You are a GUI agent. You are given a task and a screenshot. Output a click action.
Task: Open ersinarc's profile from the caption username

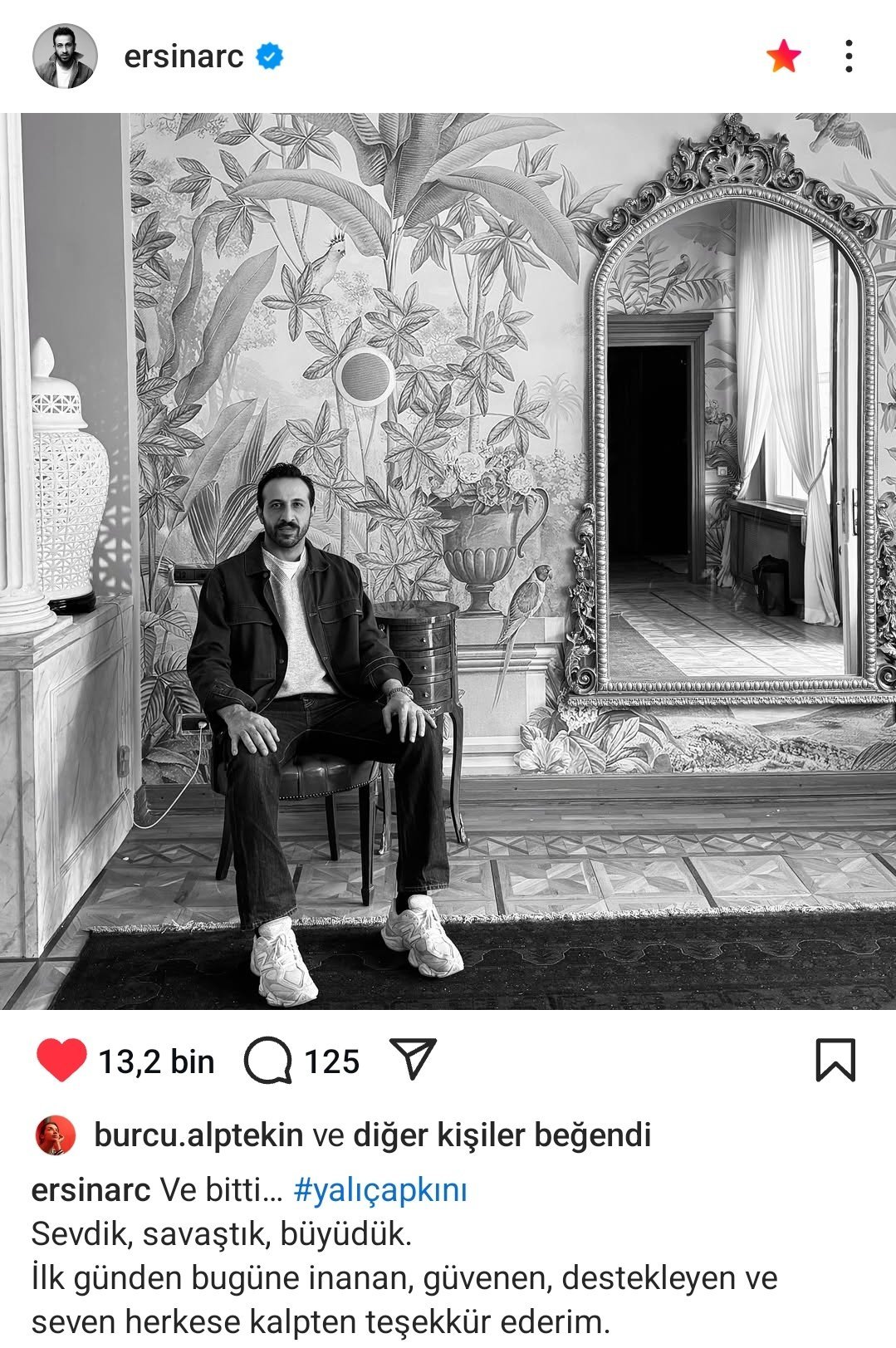click(91, 1190)
